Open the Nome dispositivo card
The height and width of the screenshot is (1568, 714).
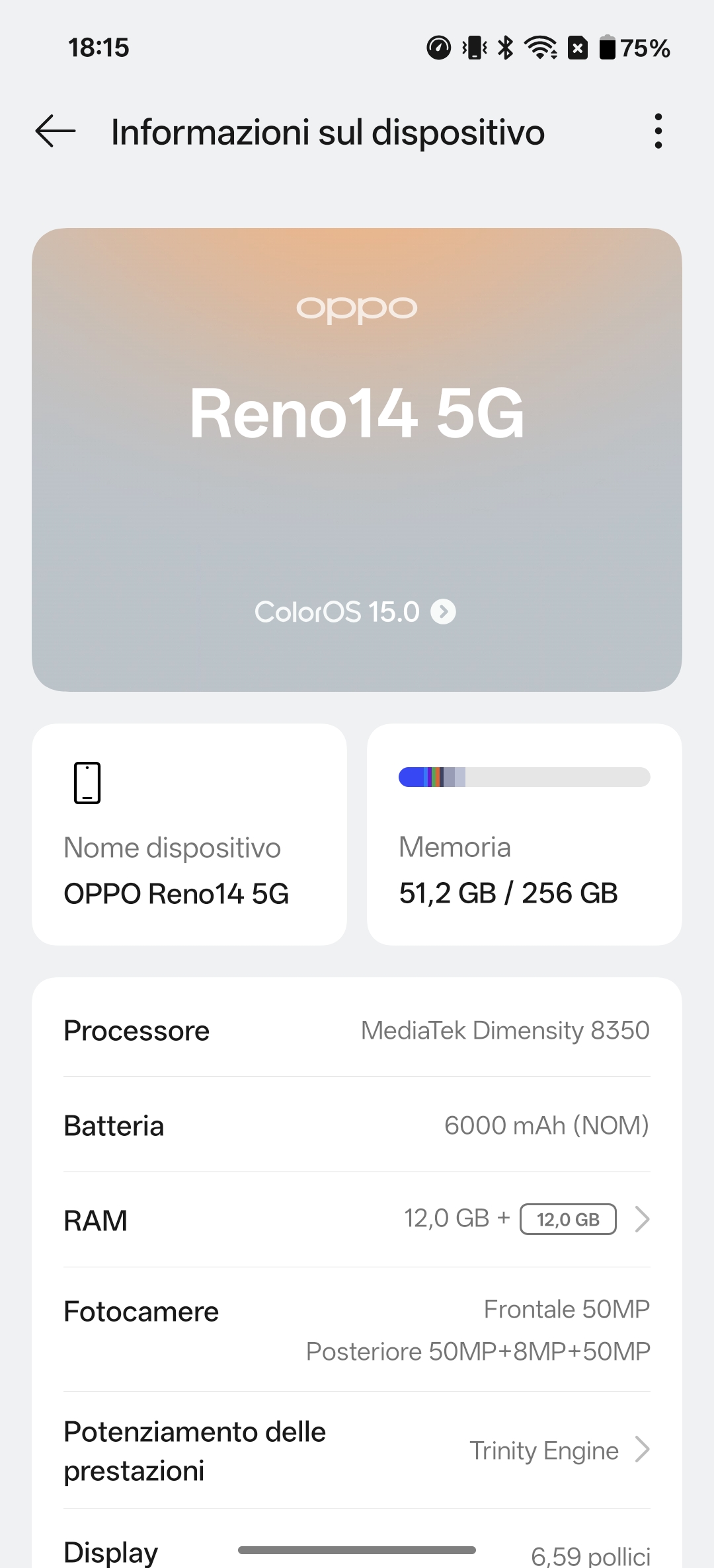point(189,834)
